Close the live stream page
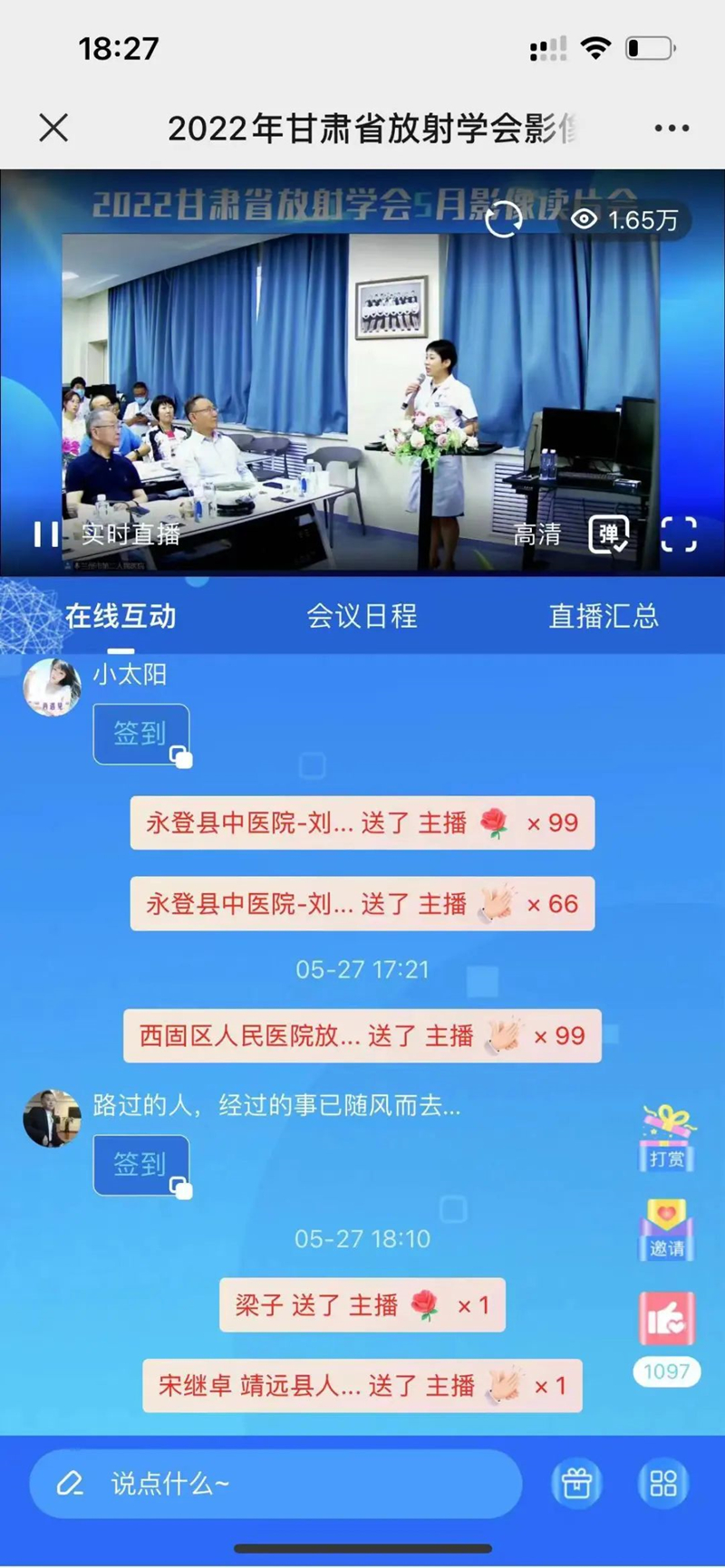Screen dimensions: 725x1568 click(53, 128)
